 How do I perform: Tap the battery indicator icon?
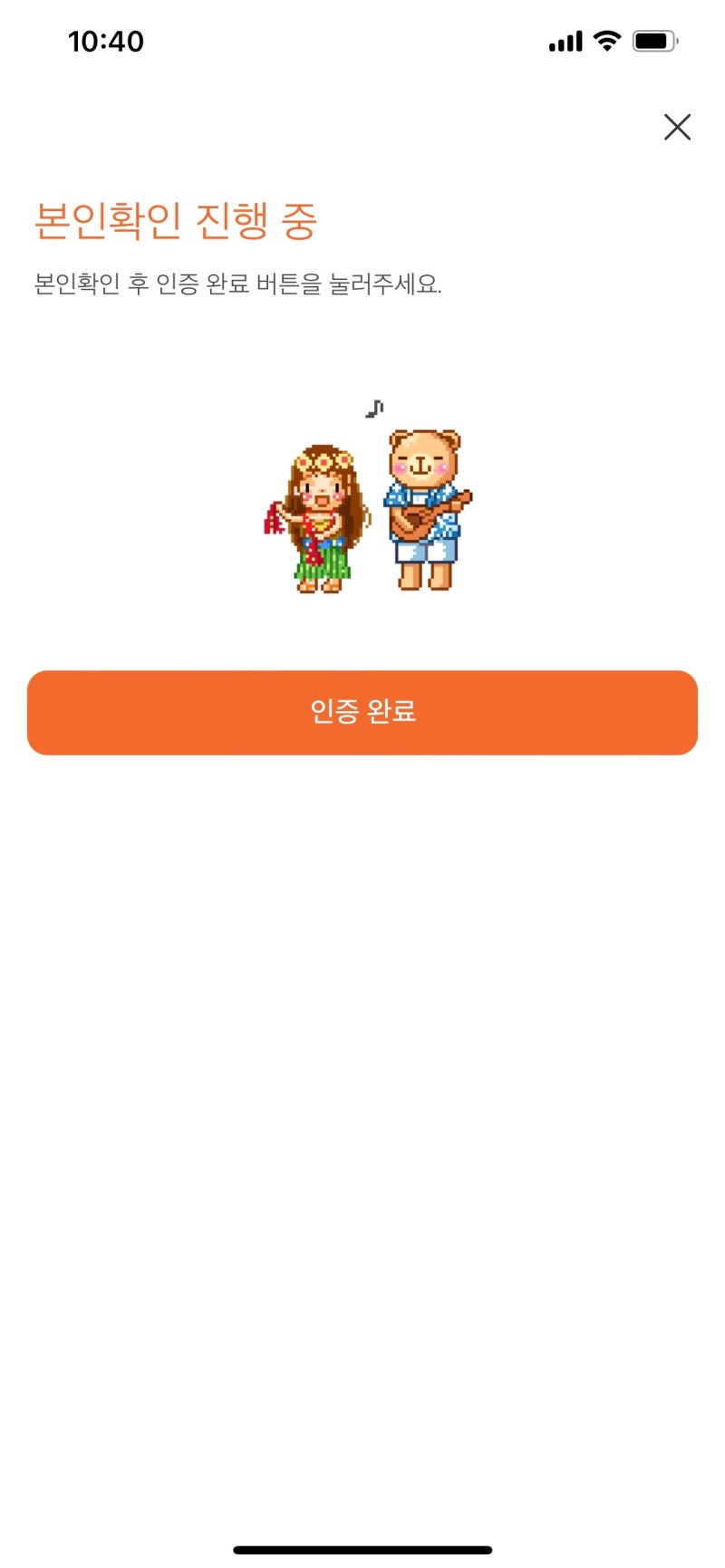point(654,41)
